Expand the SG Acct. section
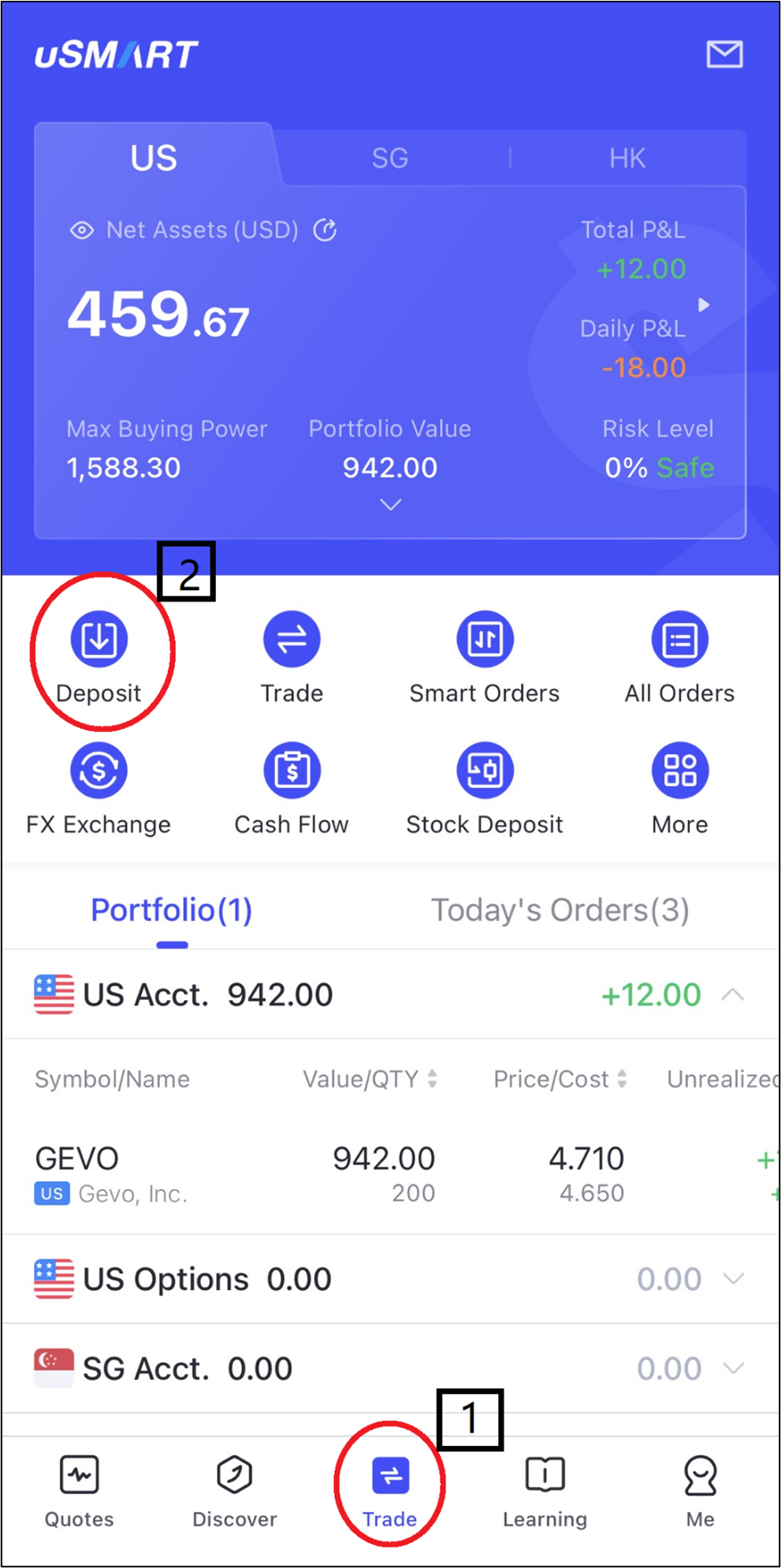The image size is (781, 1568). coord(391,1369)
